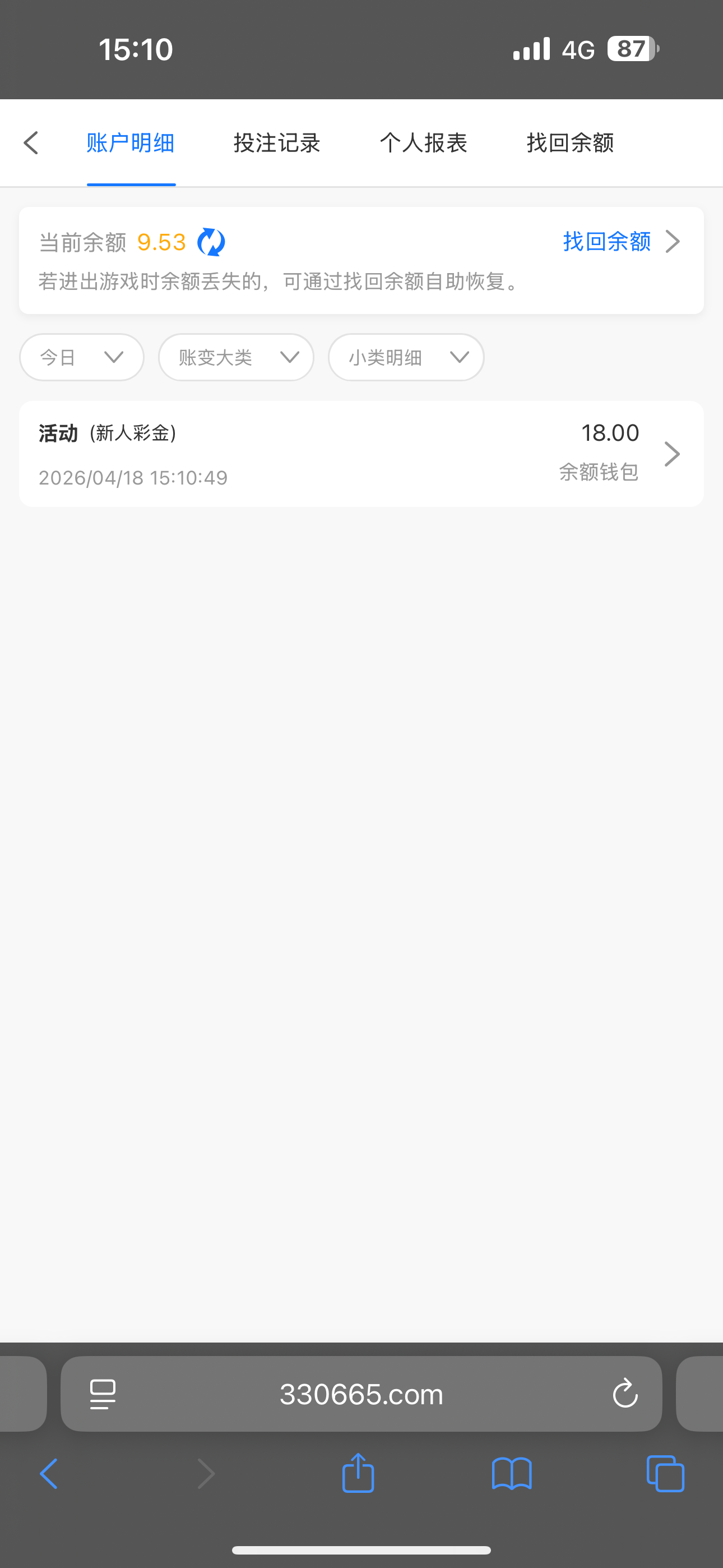Viewport: 723px width, 1568px height.
Task: Open the 活动 (新人彩金) 18.00 record
Action: tap(361, 454)
